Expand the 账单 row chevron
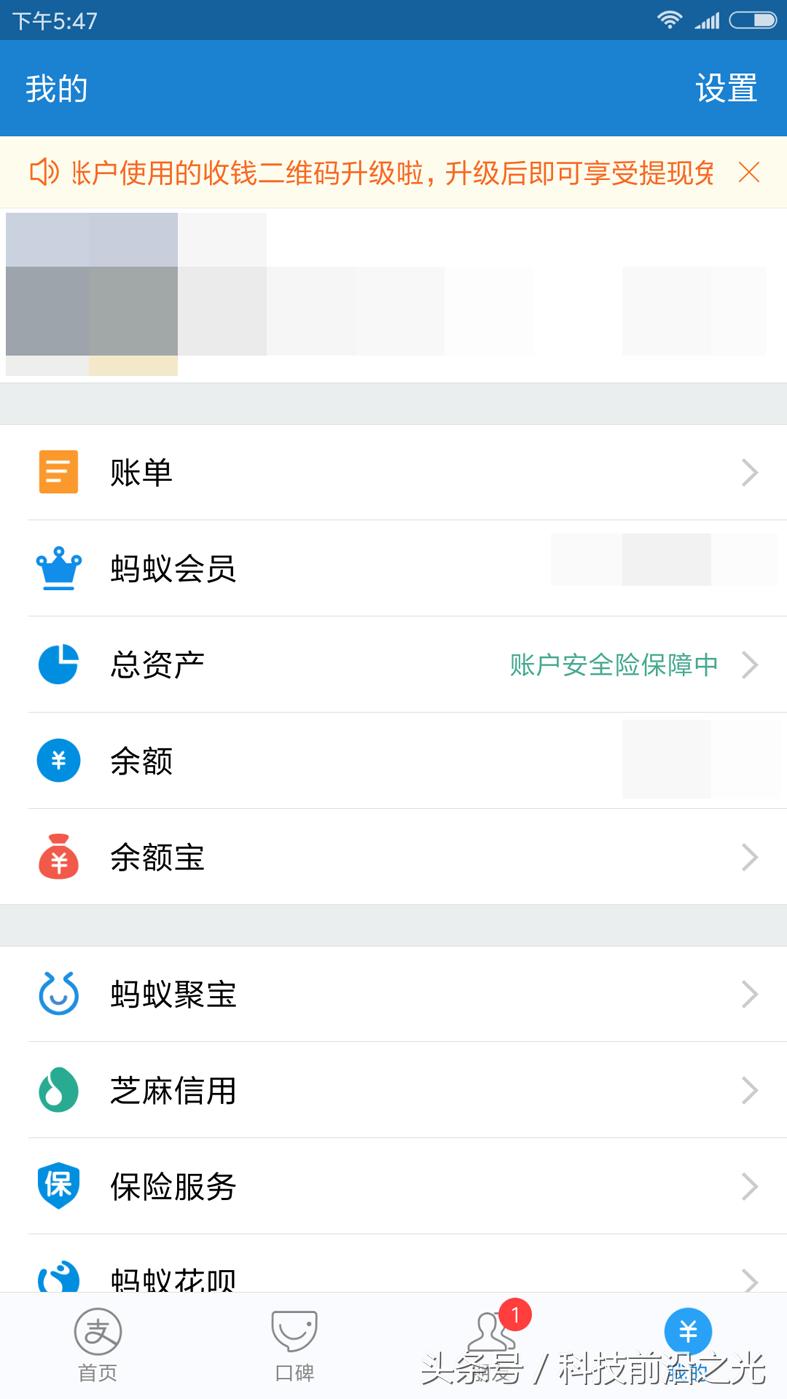The width and height of the screenshot is (787, 1399). [x=749, y=472]
